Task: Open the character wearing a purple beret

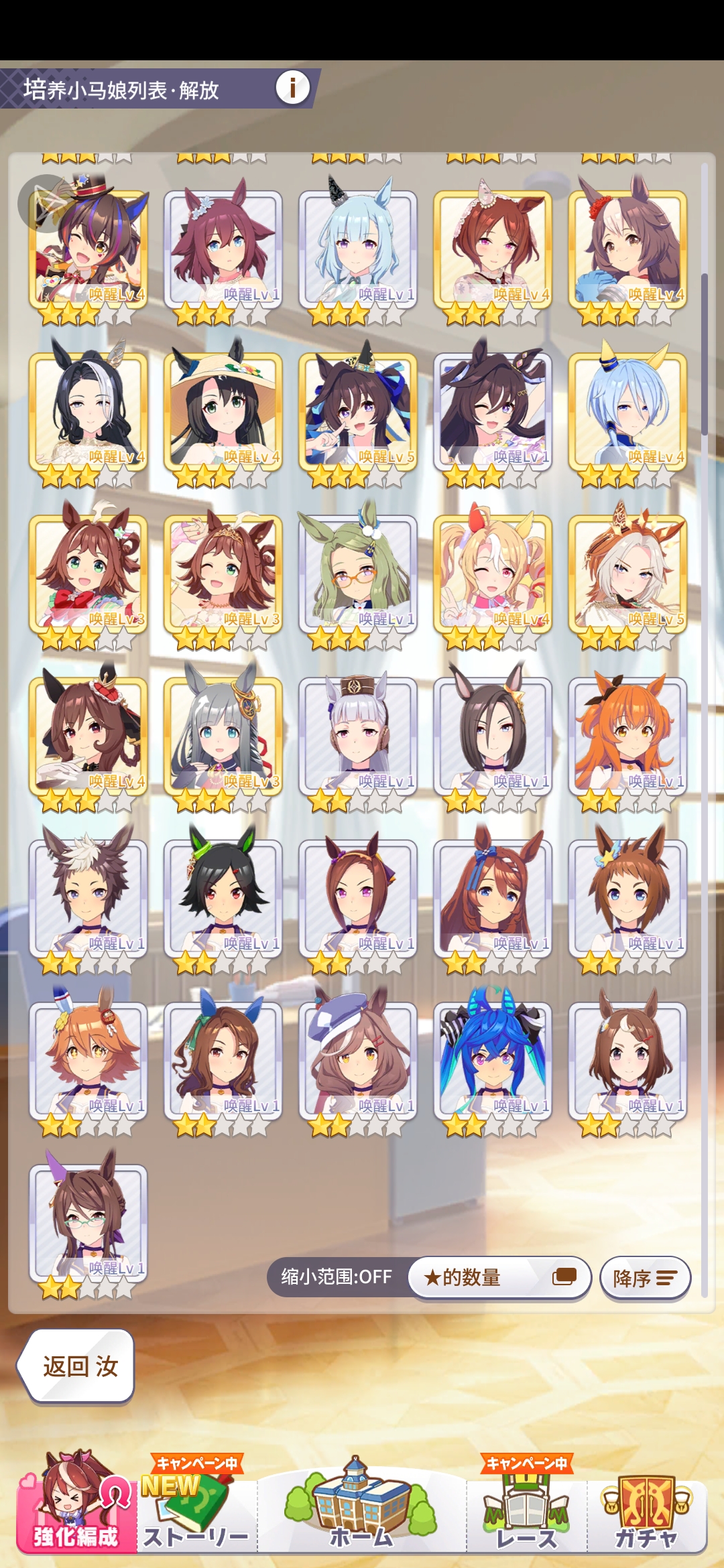Action: (x=358, y=1060)
